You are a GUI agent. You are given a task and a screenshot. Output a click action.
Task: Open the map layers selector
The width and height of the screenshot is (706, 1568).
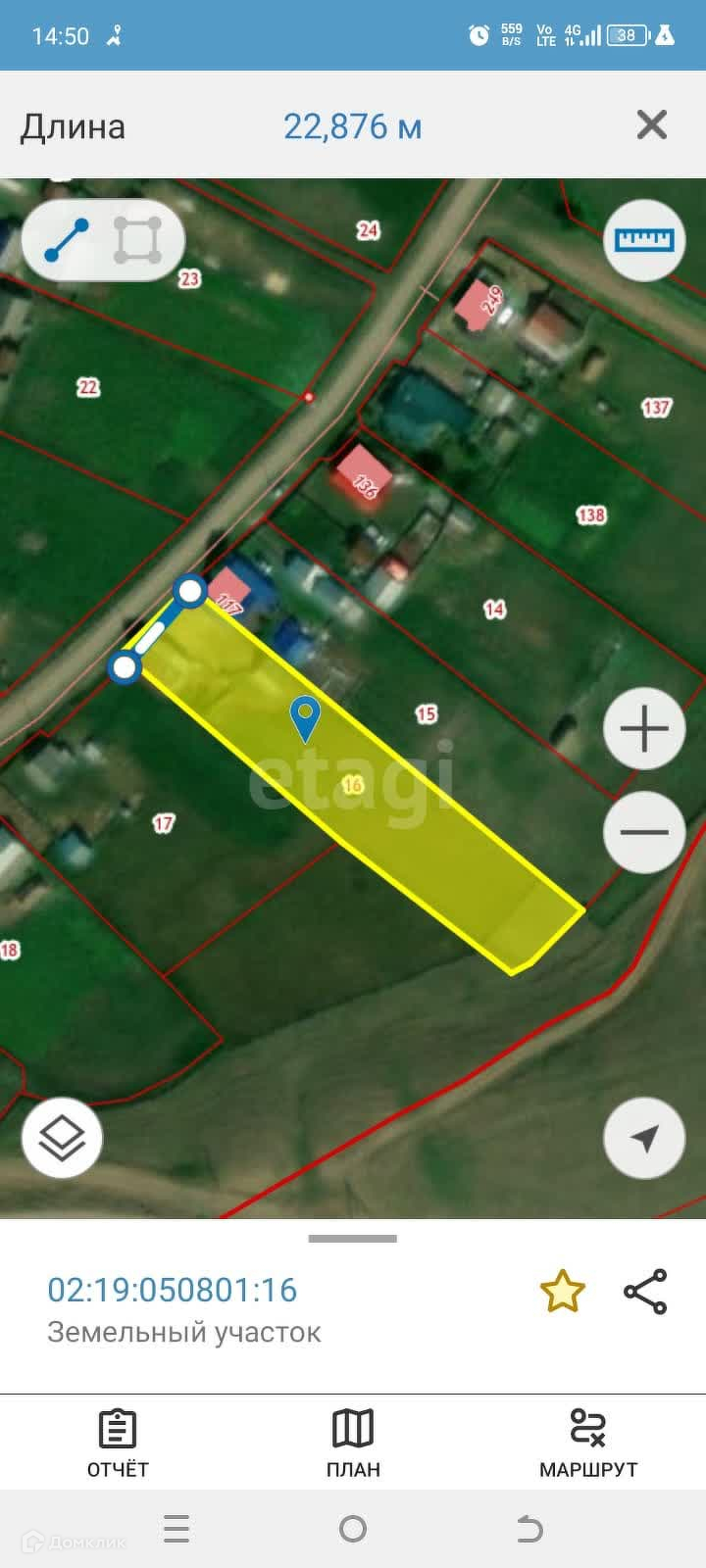[62, 1138]
